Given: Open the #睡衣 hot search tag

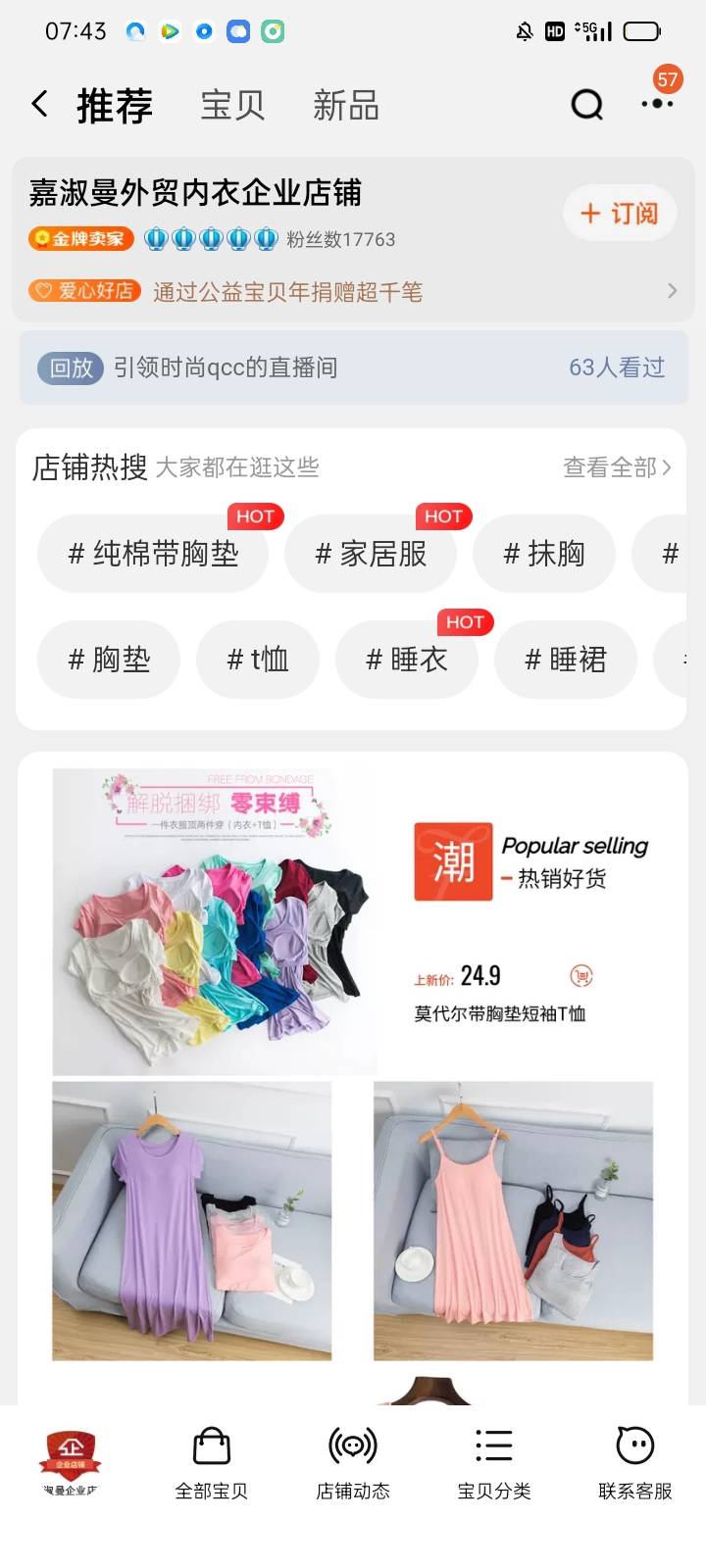Looking at the screenshot, I should (406, 660).
